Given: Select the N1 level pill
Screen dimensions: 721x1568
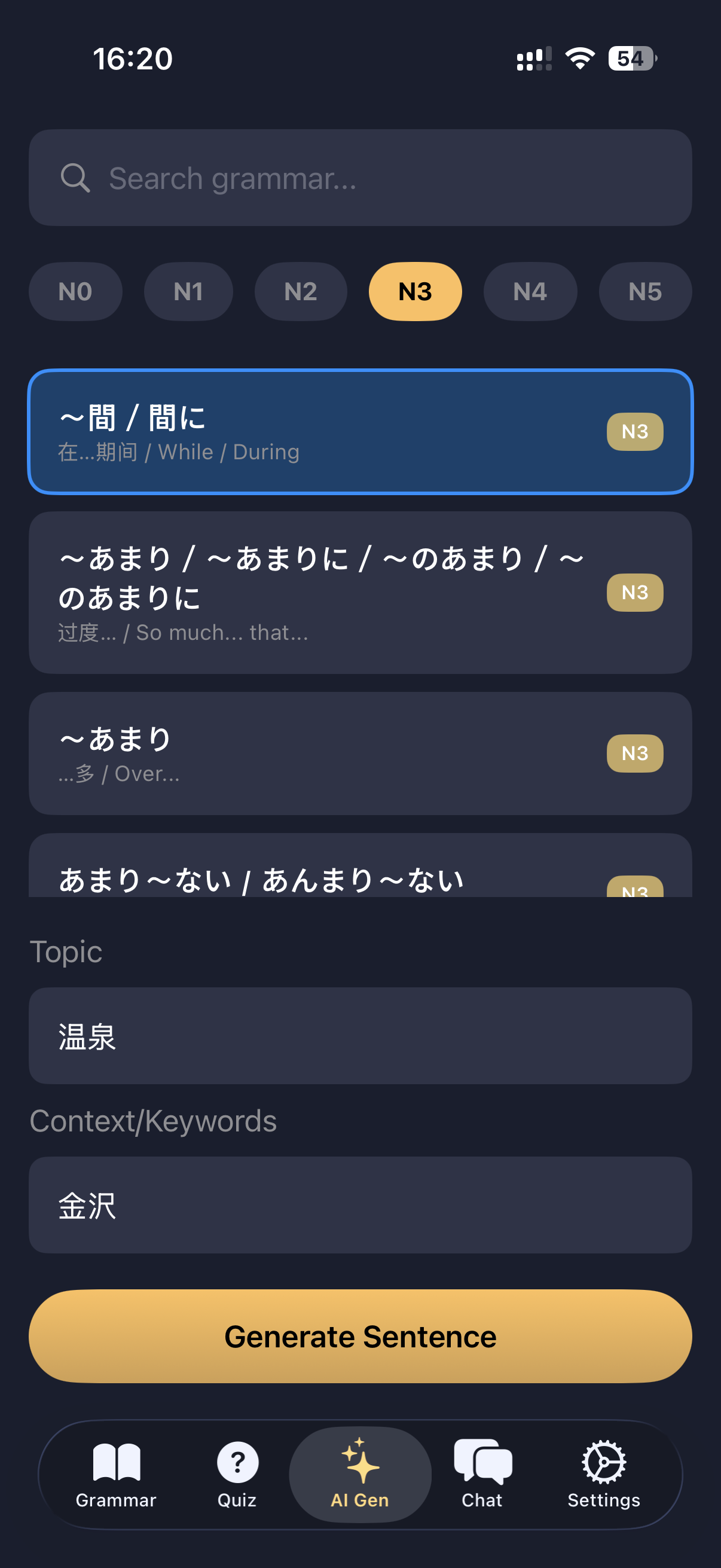Looking at the screenshot, I should point(188,292).
